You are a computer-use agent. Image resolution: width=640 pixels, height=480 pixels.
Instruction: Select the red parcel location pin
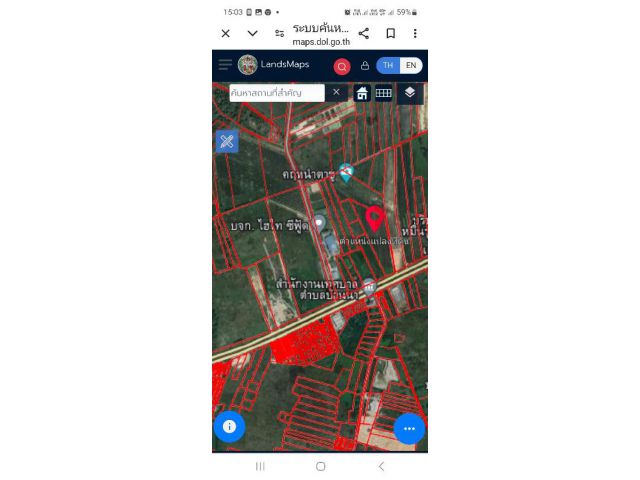[375, 218]
